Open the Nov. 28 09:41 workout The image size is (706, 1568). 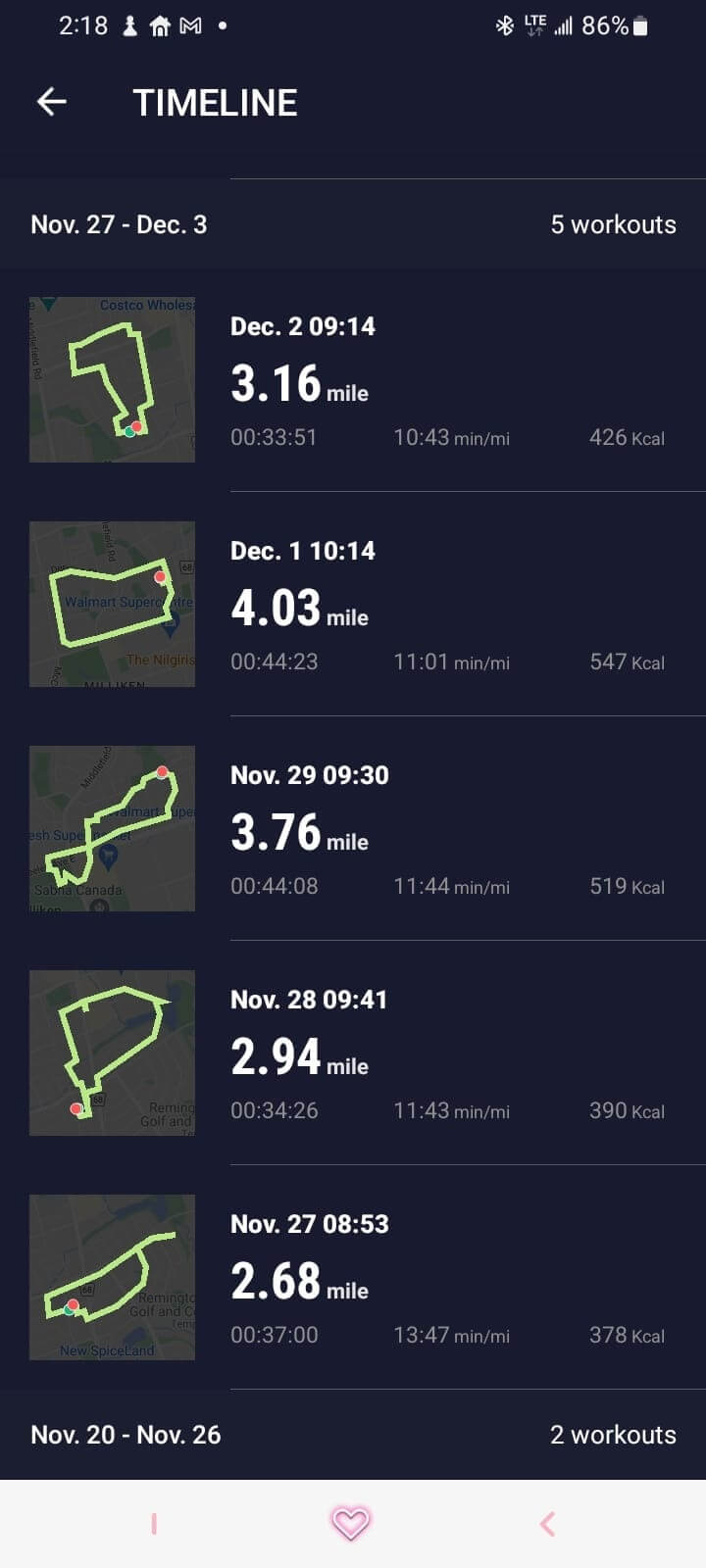click(446, 1054)
